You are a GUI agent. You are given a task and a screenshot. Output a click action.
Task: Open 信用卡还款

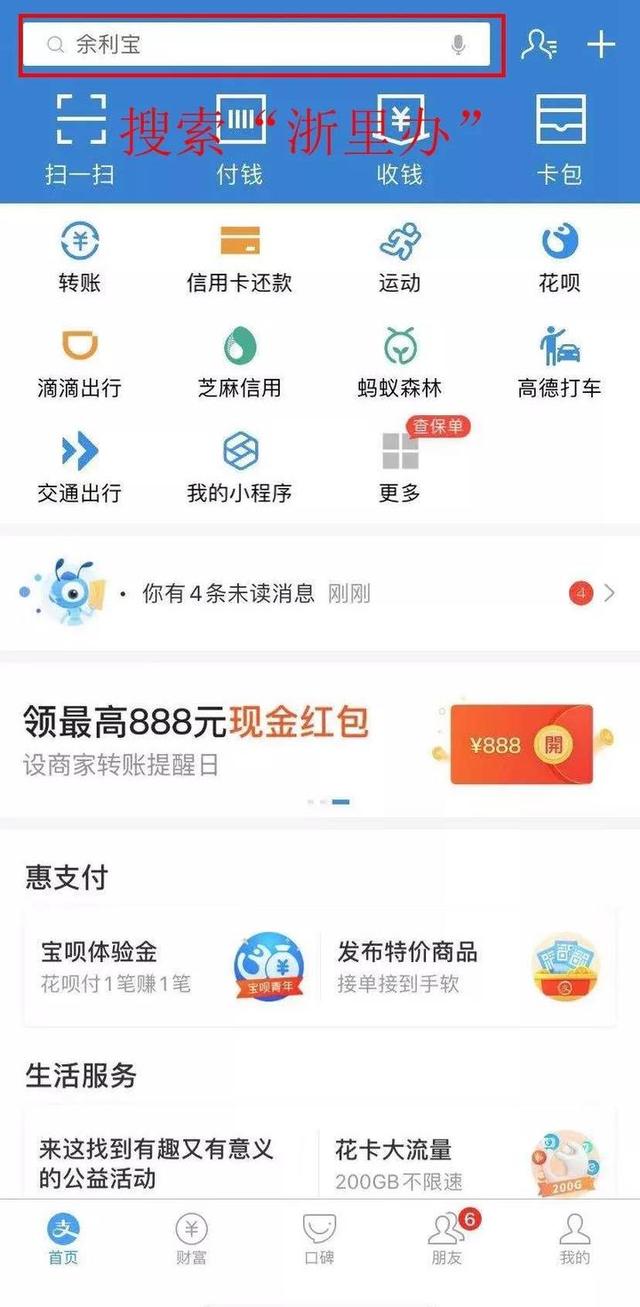pos(239,257)
